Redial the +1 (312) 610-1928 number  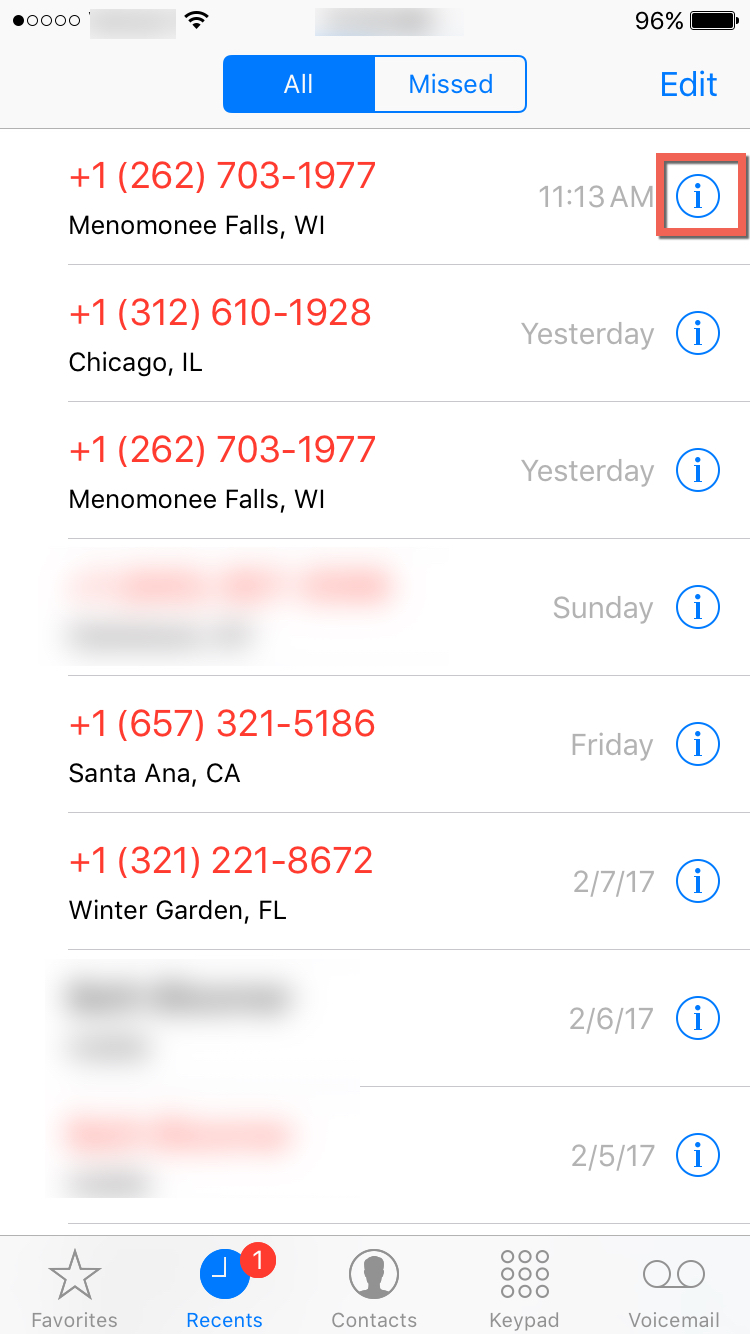219,313
